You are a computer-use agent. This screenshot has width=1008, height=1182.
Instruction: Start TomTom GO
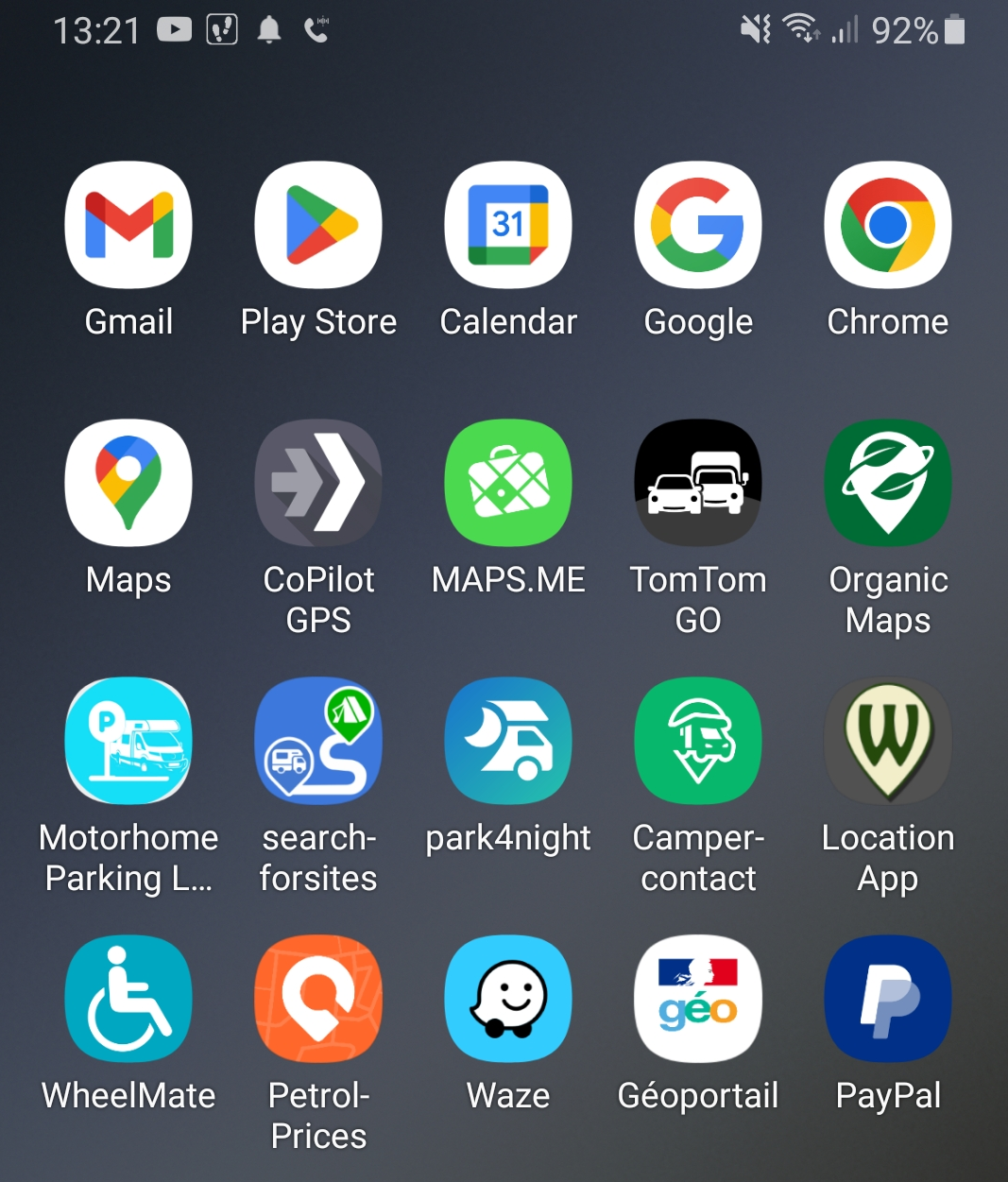(698, 483)
